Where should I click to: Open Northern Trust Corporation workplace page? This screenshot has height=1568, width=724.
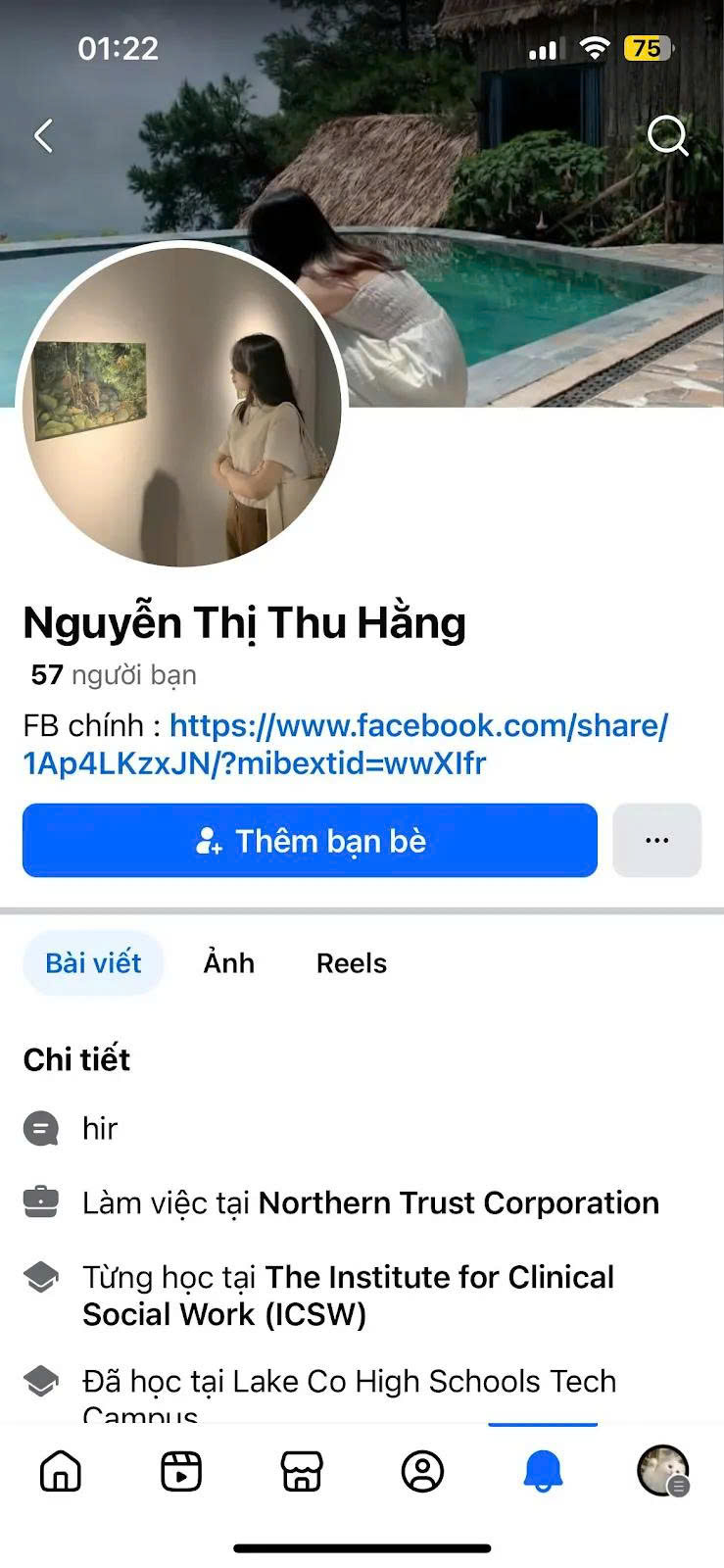(458, 1202)
